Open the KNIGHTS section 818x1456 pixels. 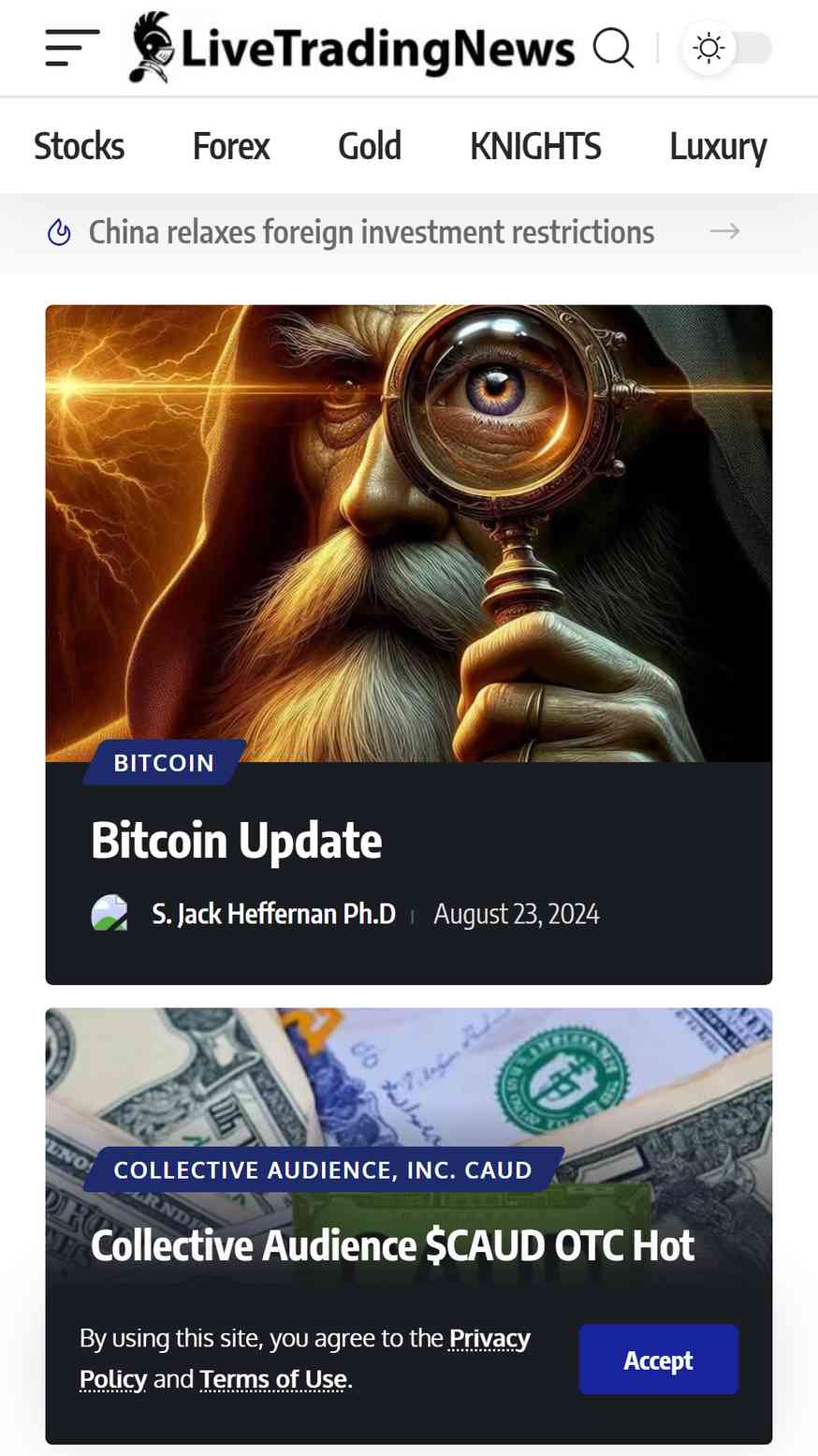coord(535,146)
